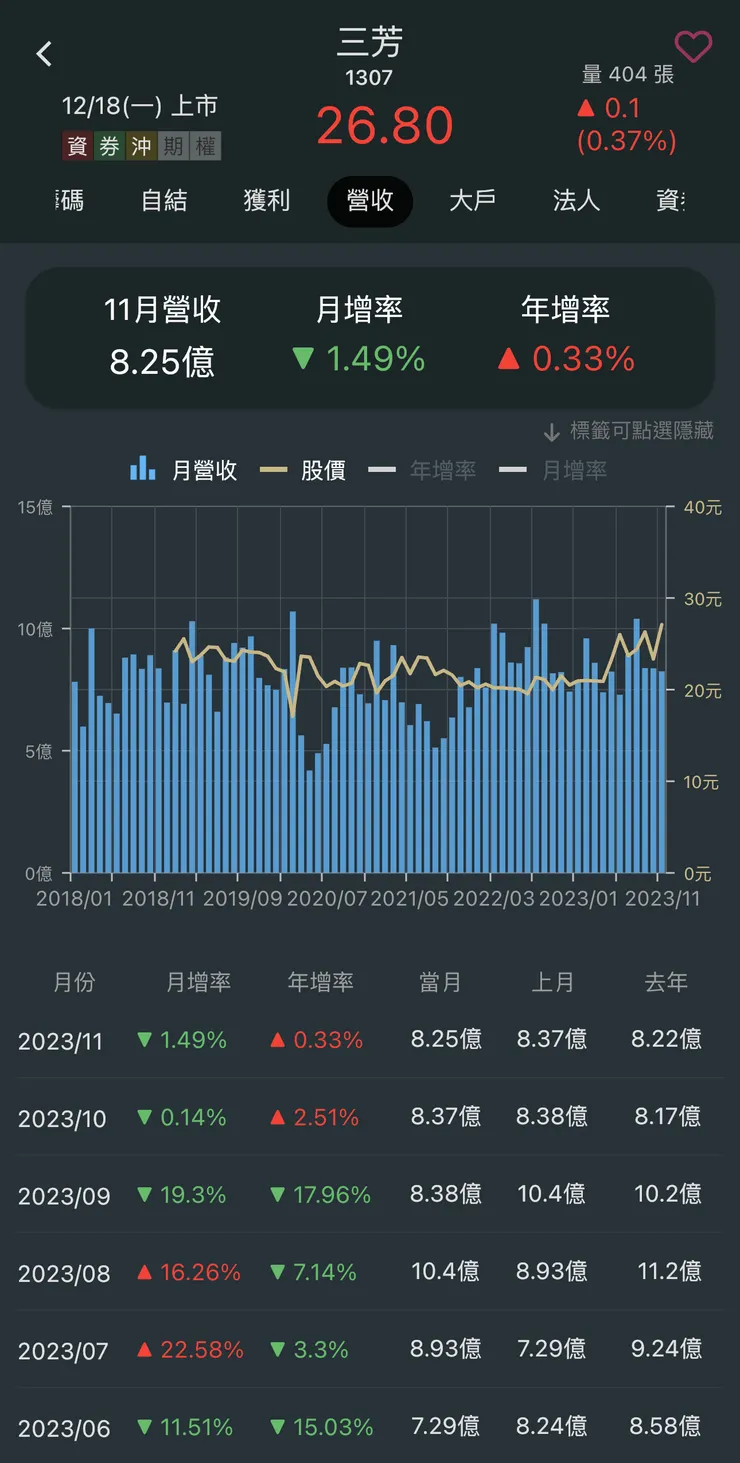
Task: Switch to the 獲利 tab
Action: [266, 201]
